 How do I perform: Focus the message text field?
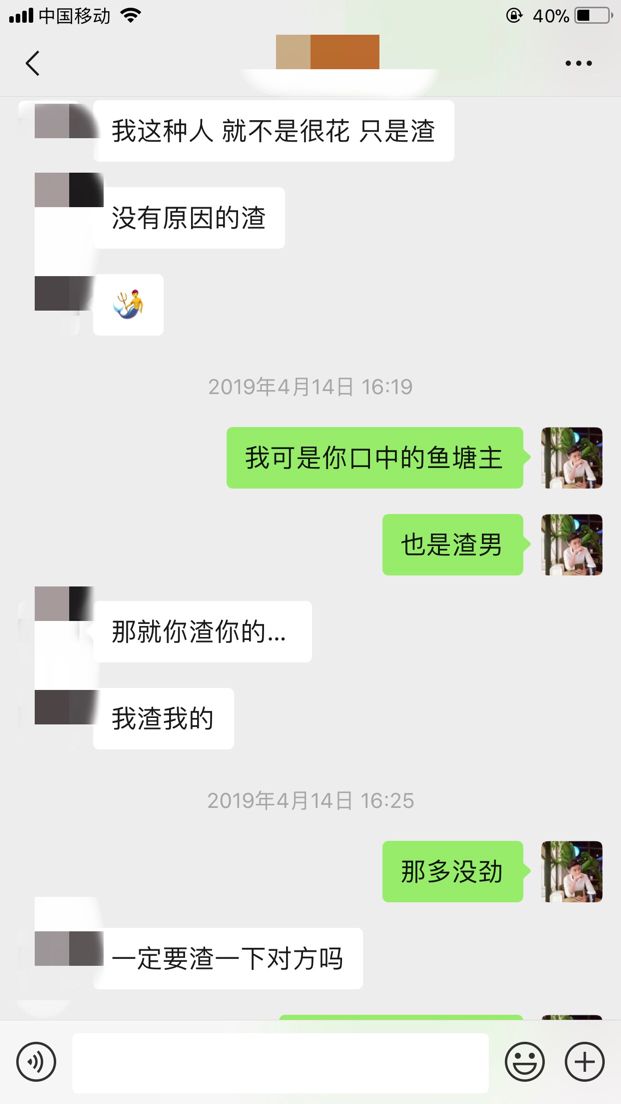pos(280,1062)
